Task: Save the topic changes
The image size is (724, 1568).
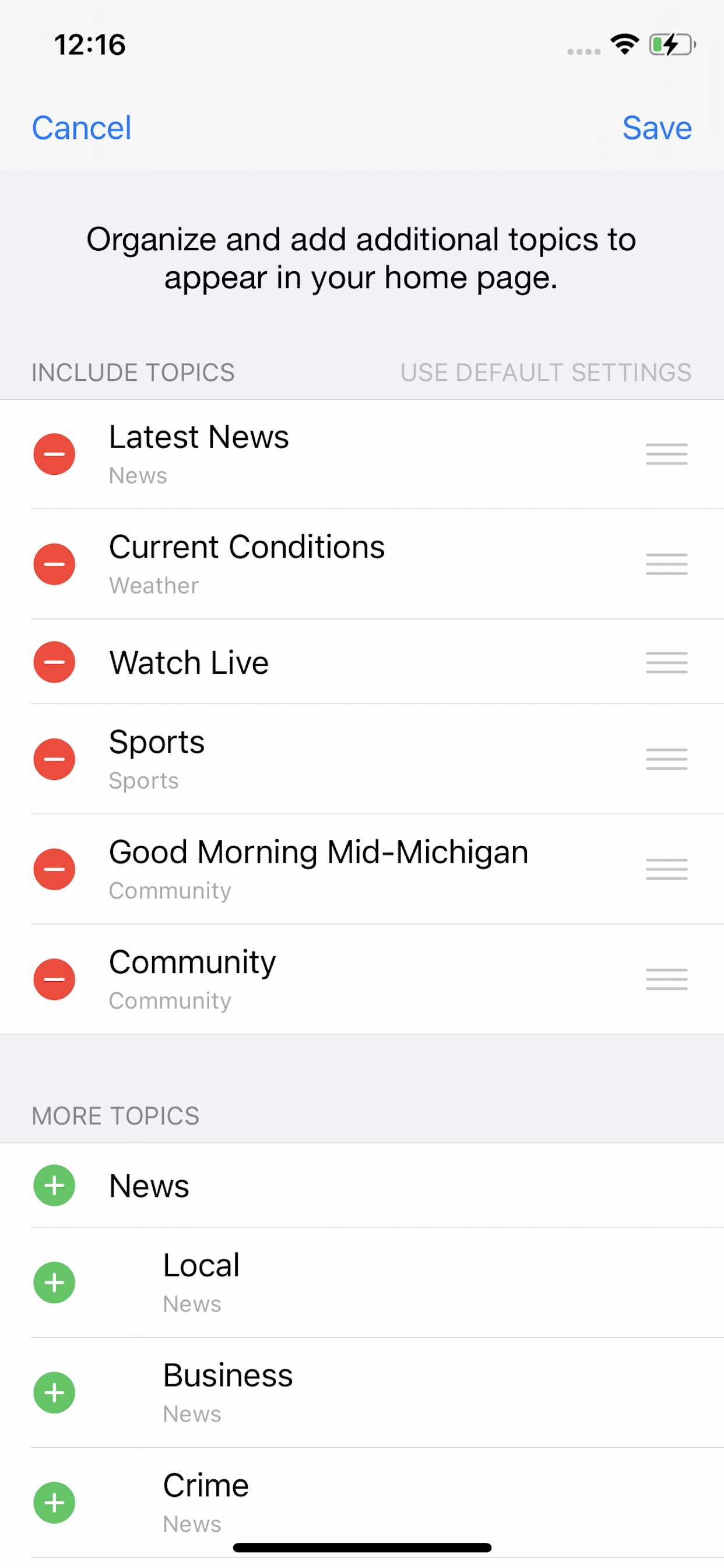Action: coord(656,128)
